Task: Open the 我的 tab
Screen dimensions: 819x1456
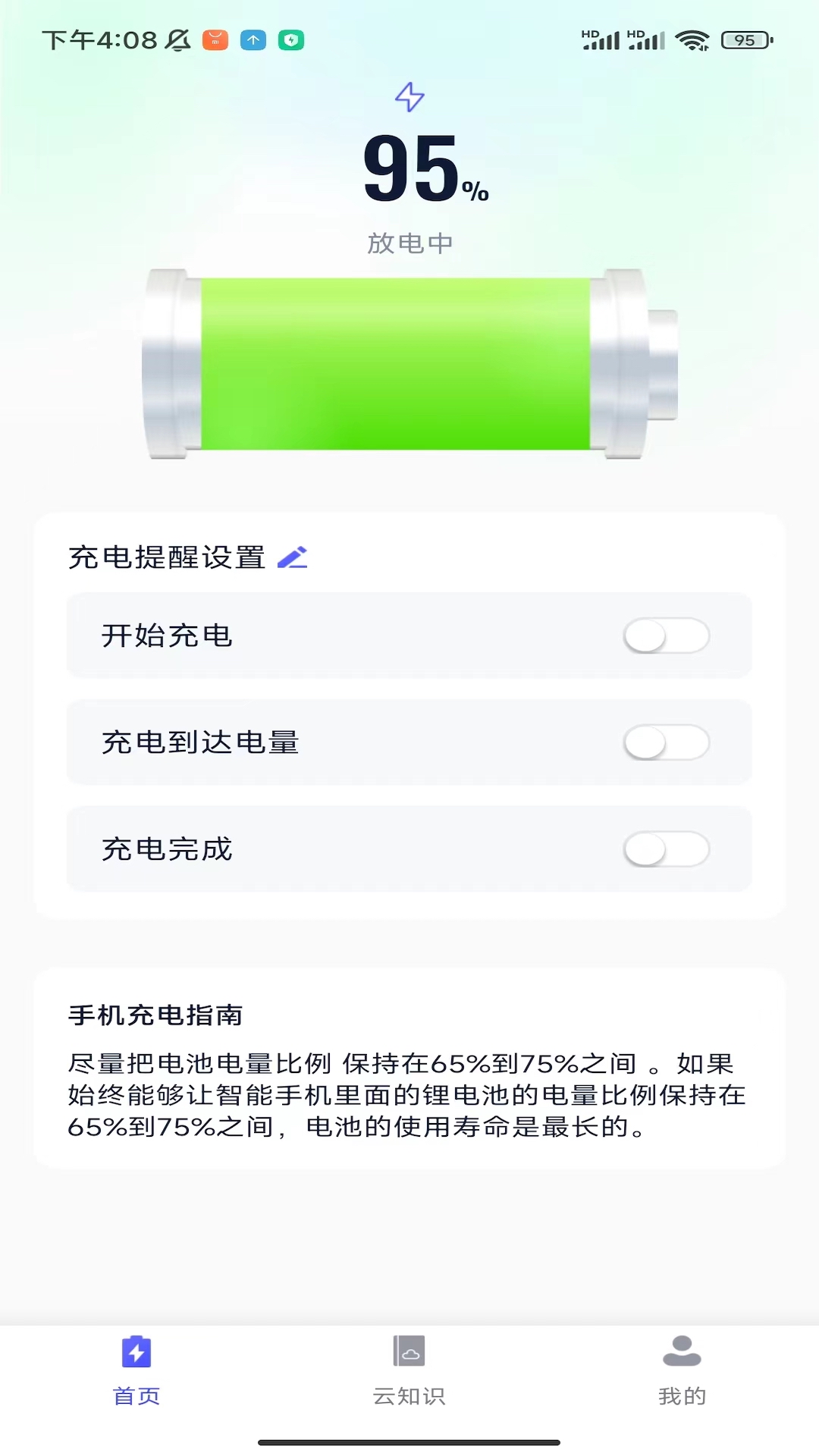Action: [681, 1395]
